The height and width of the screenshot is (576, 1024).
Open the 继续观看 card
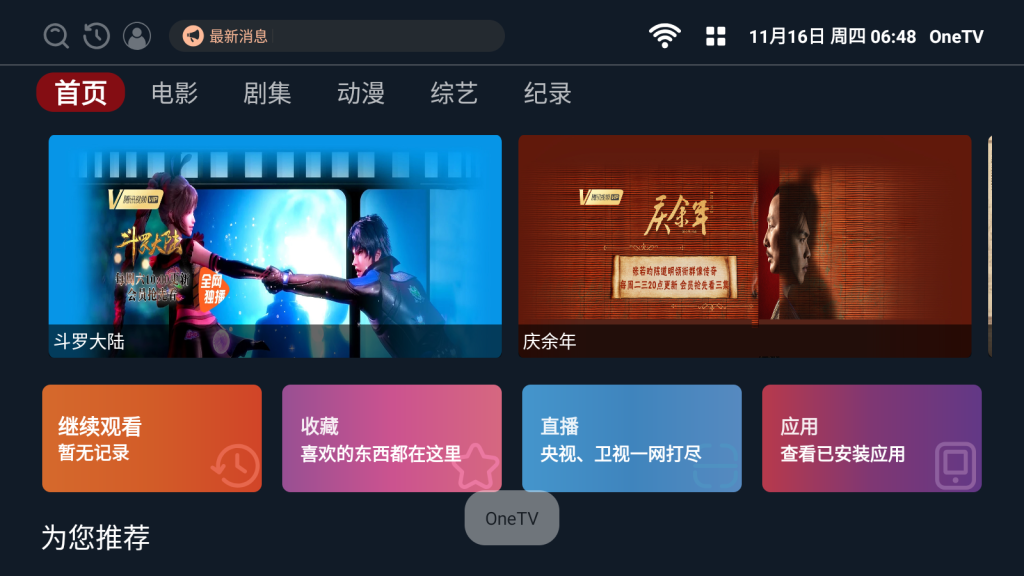click(152, 438)
